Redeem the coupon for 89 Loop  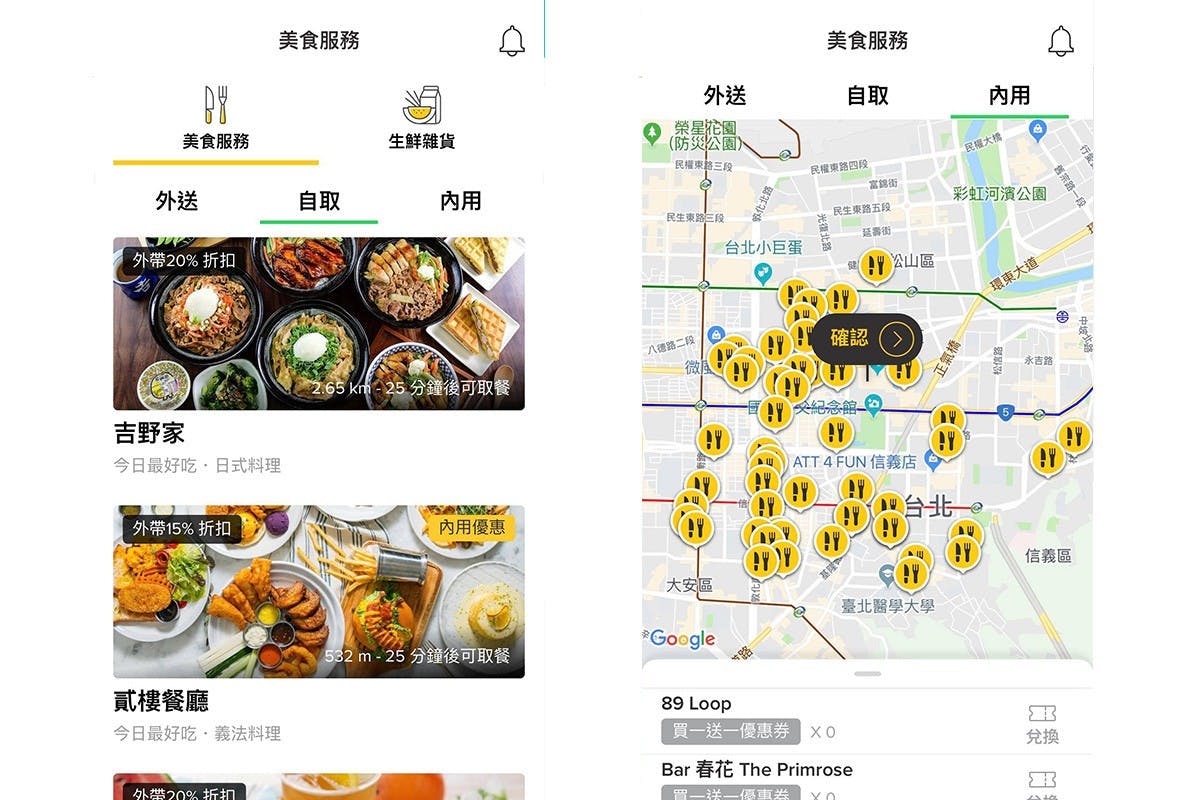1042,724
